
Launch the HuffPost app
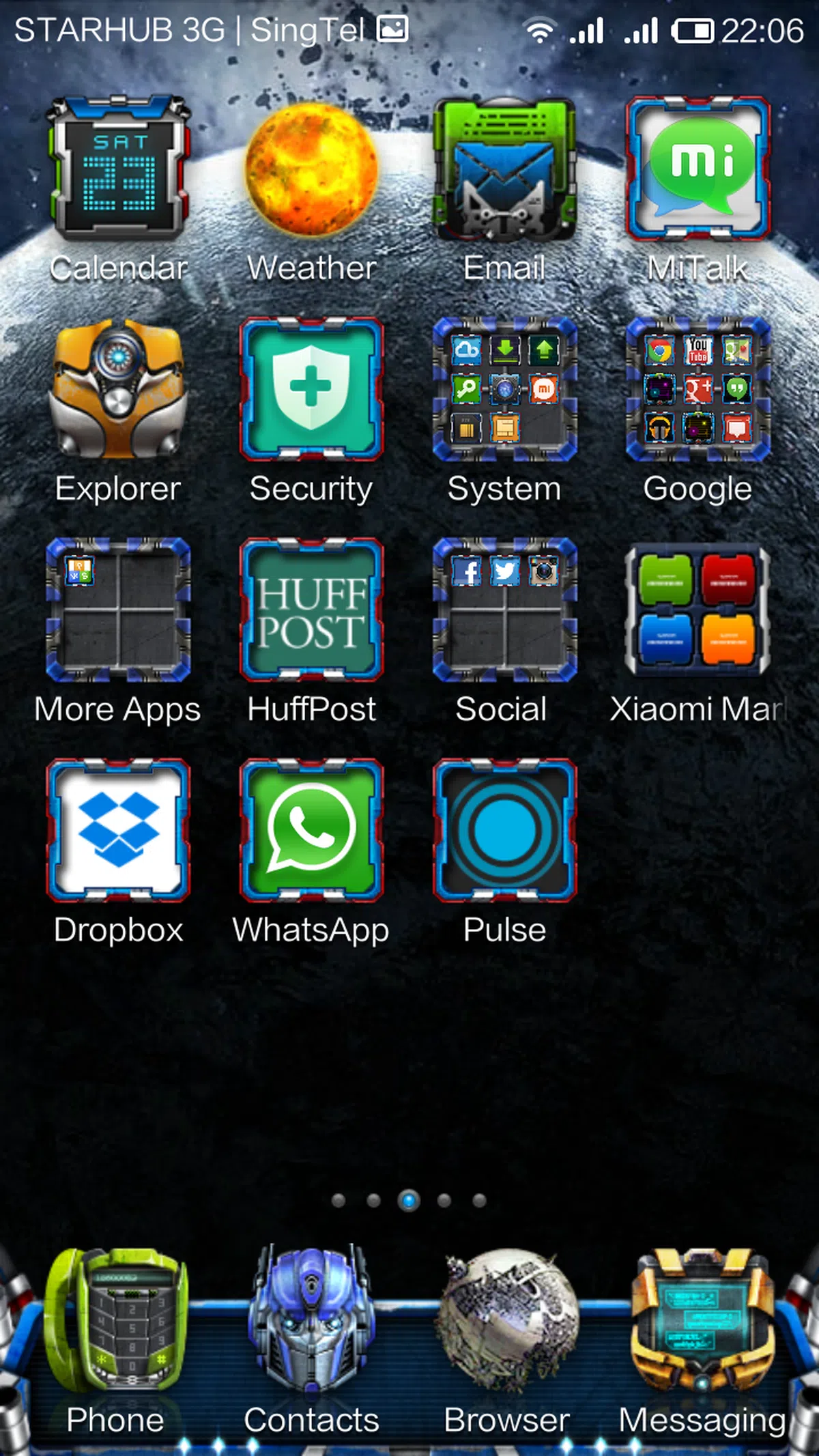[x=311, y=610]
